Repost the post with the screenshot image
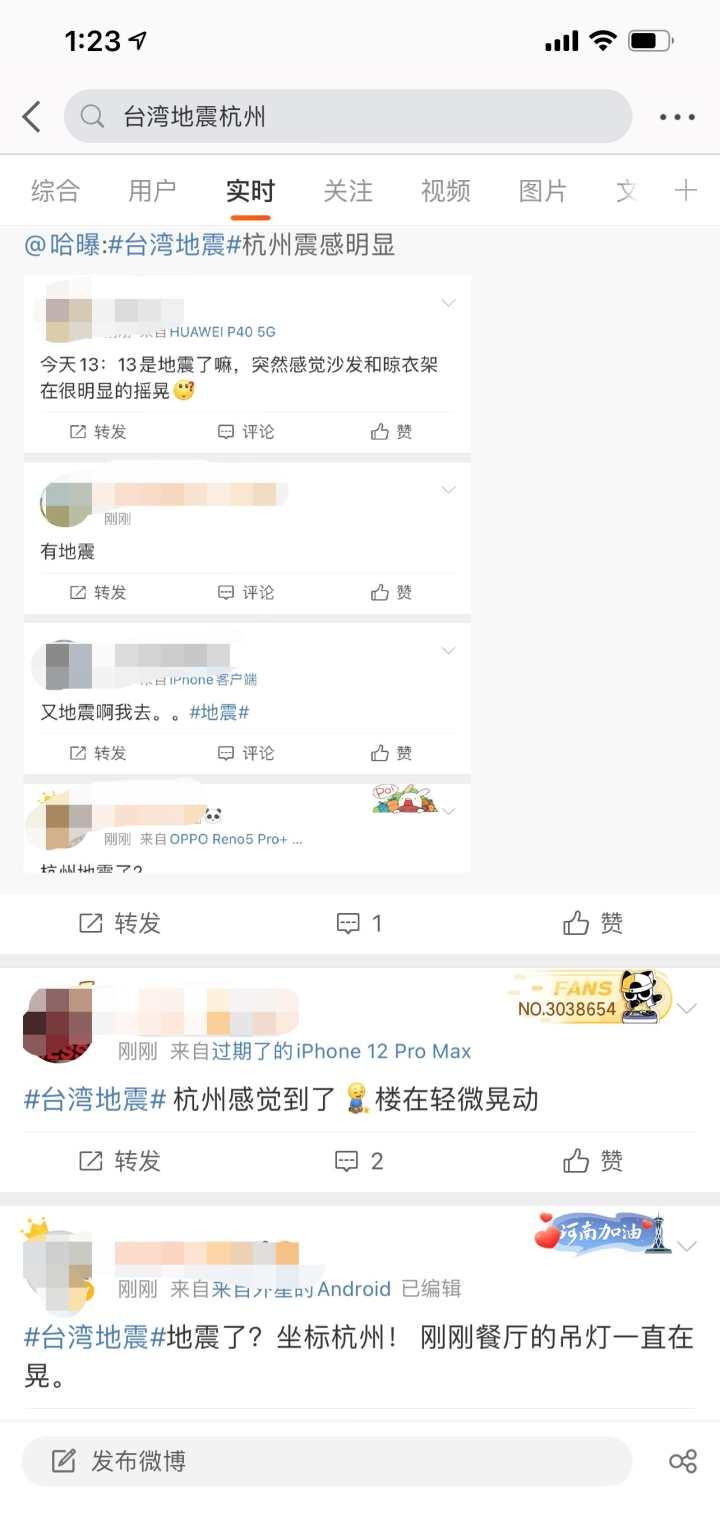Viewport: 720px width, 1514px height. [x=120, y=923]
